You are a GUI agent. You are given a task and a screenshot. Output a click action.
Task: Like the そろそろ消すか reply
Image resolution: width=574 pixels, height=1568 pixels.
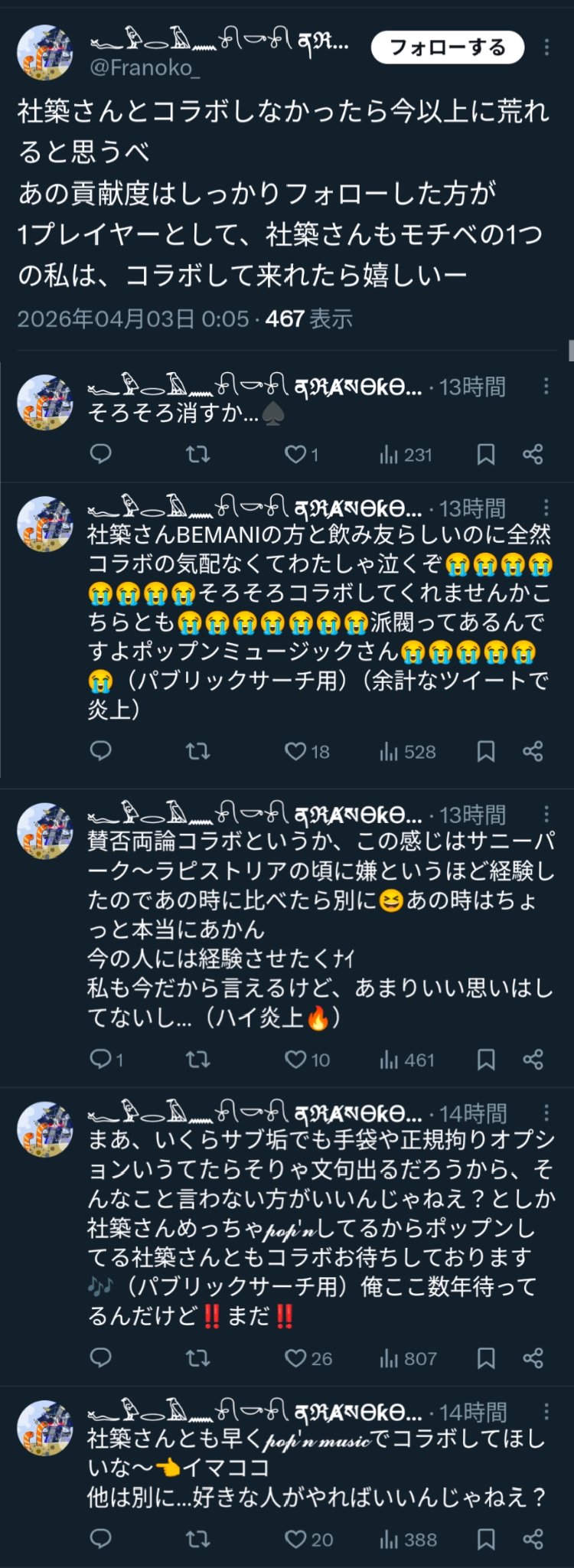[295, 455]
